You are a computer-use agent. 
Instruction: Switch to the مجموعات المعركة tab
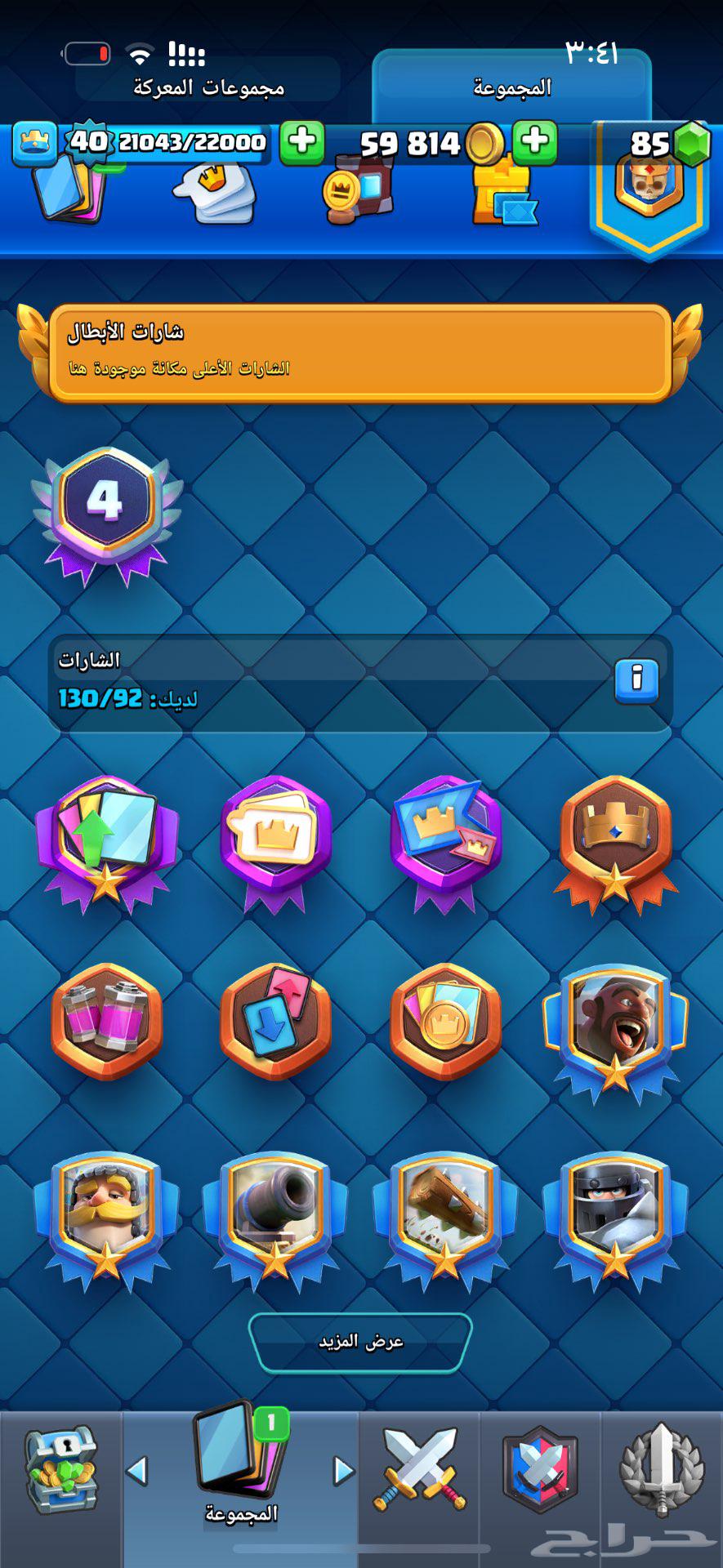tap(208, 86)
